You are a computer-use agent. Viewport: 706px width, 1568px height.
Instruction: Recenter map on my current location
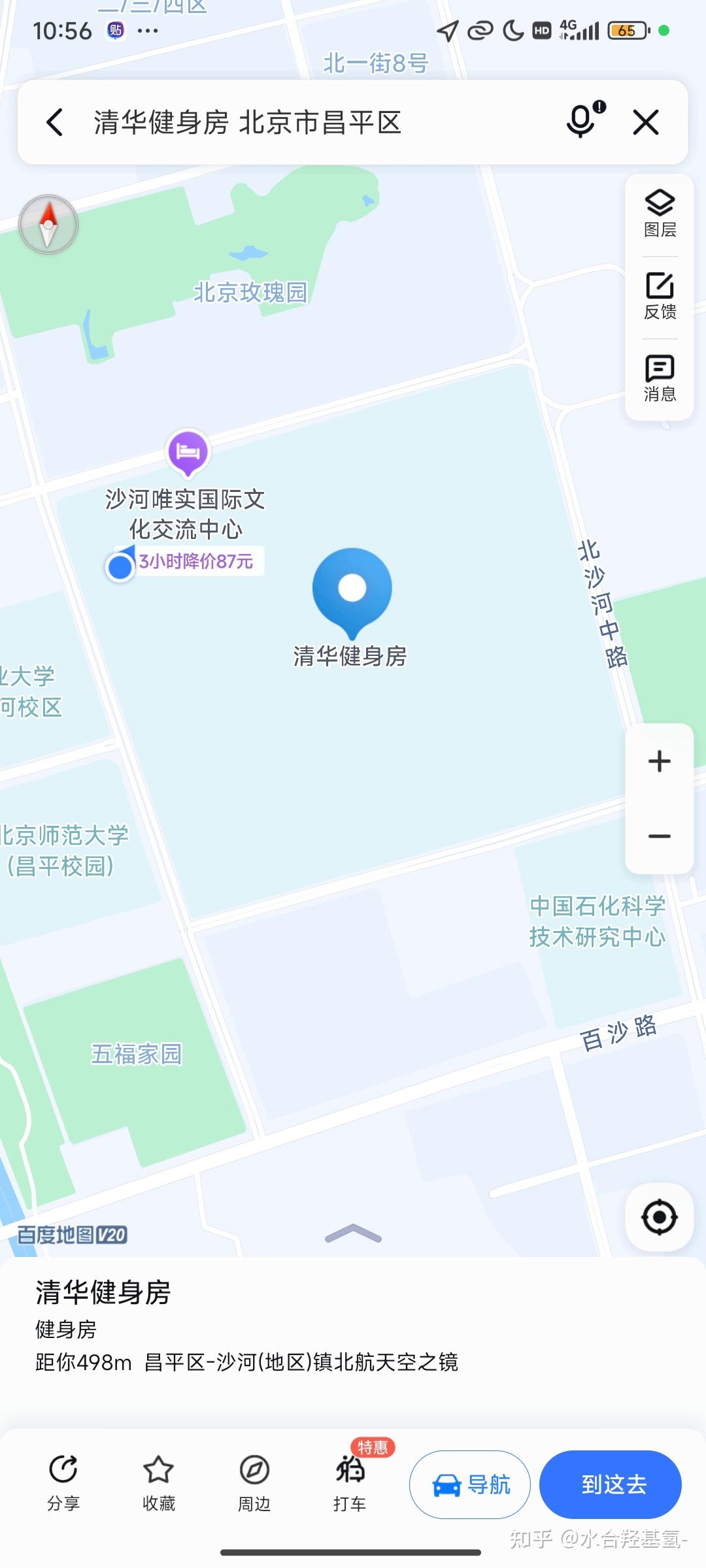click(x=660, y=1217)
